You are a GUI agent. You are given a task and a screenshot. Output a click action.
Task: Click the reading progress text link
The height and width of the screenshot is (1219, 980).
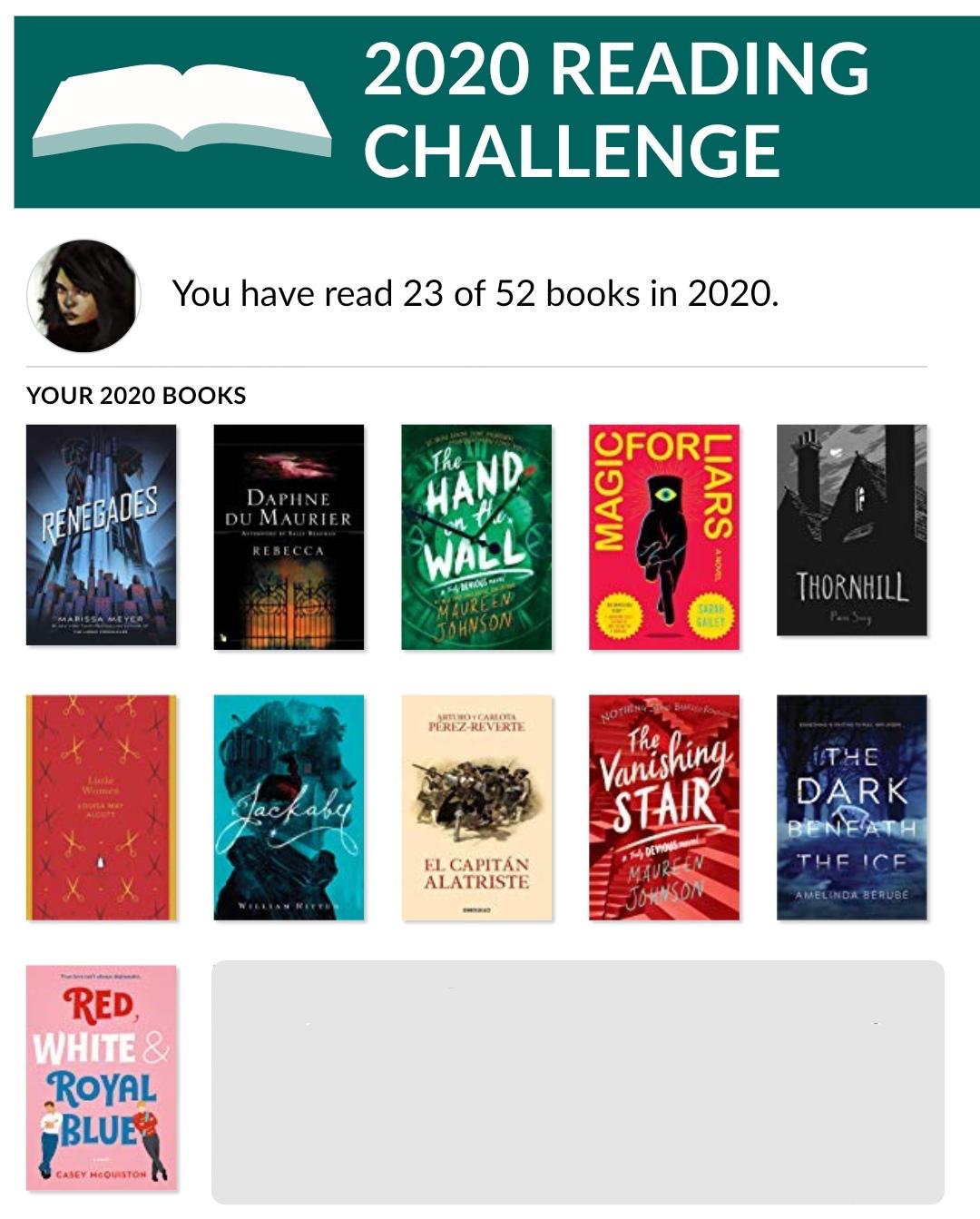click(x=476, y=292)
